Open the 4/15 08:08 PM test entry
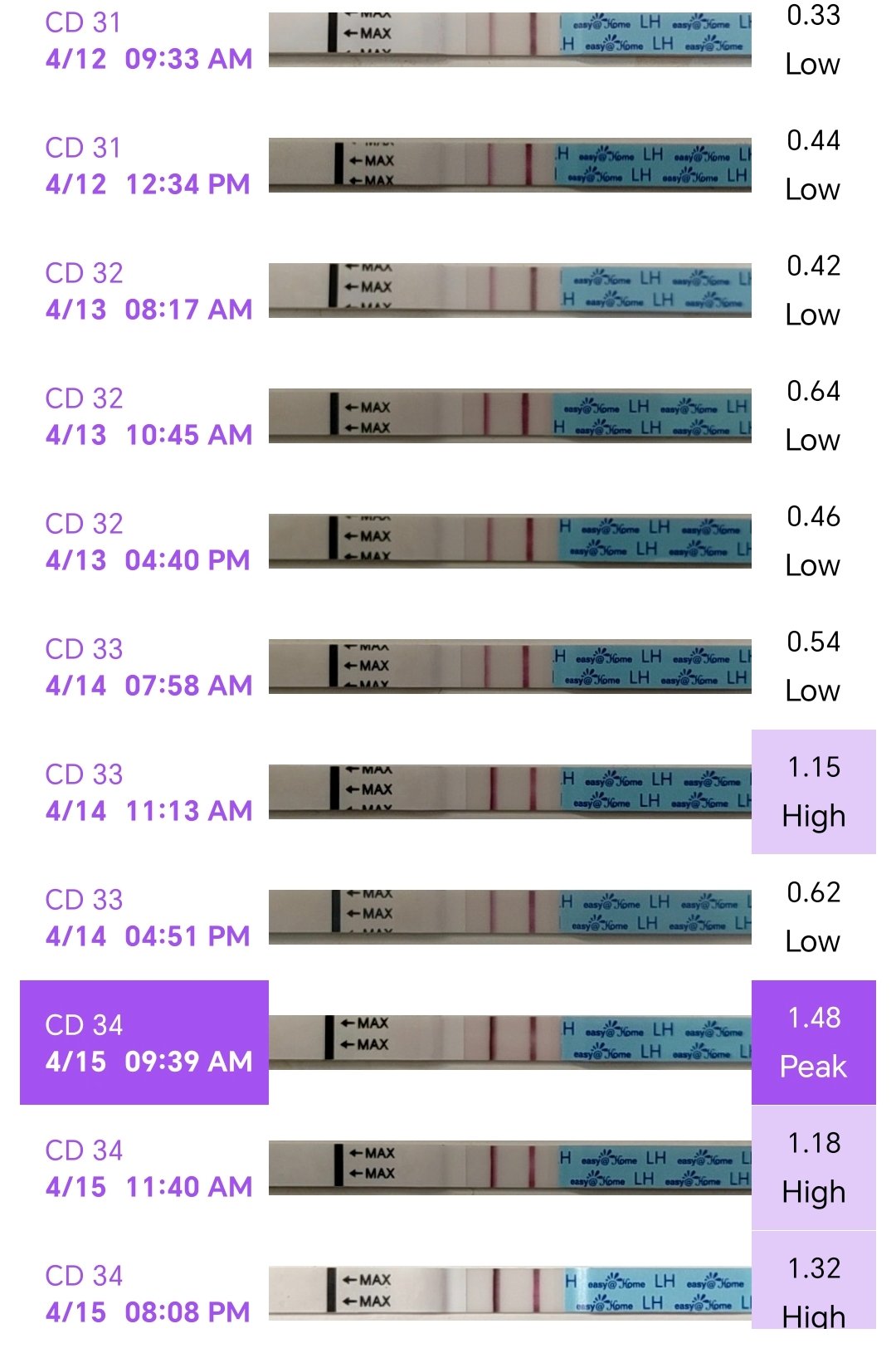 (149, 1295)
